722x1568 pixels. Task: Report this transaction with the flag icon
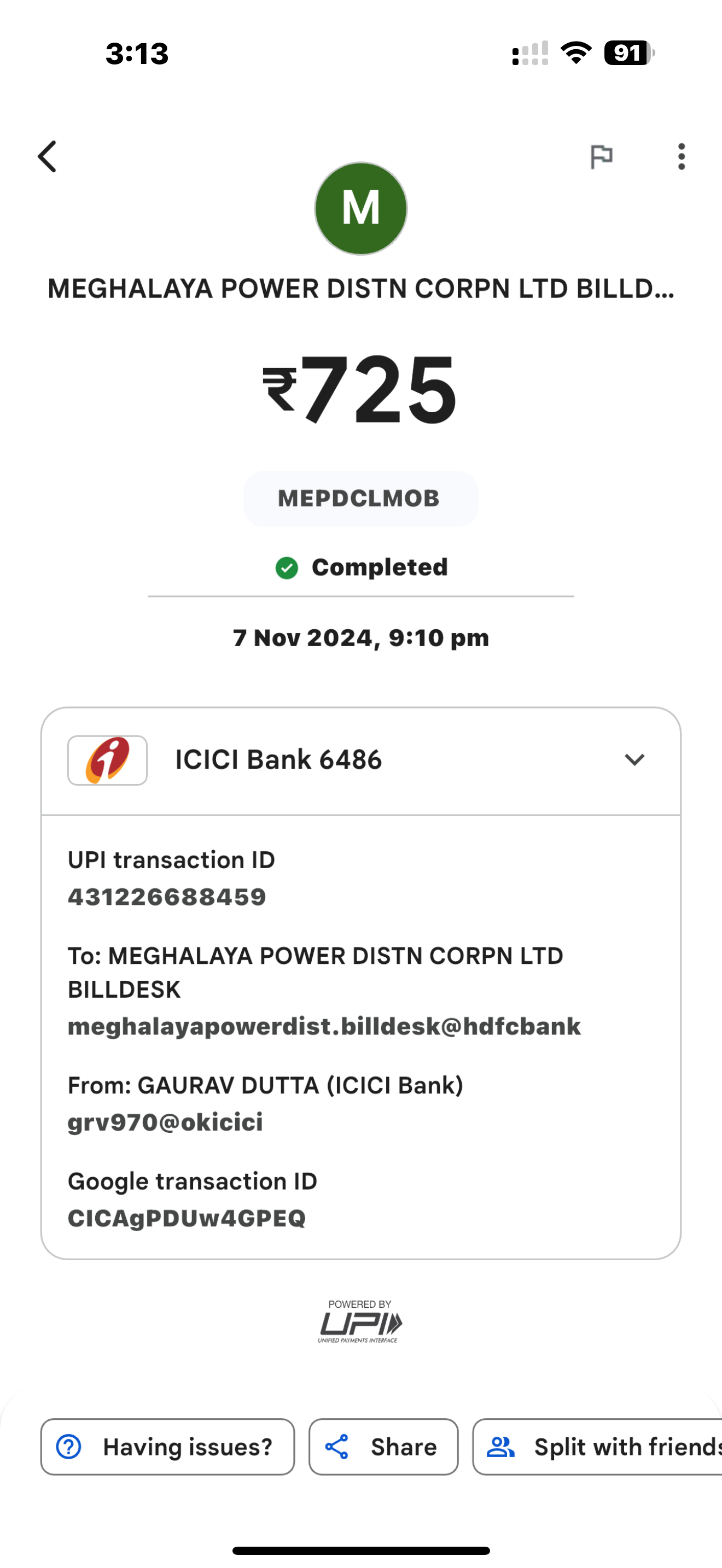(x=602, y=156)
